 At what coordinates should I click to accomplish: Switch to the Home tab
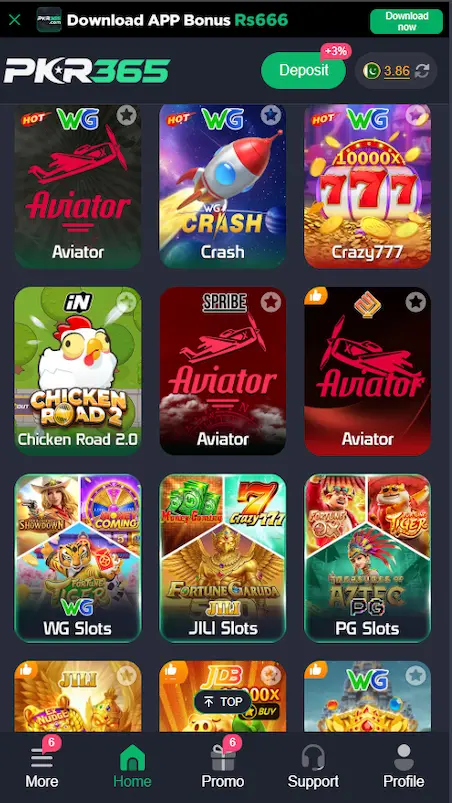(x=132, y=766)
